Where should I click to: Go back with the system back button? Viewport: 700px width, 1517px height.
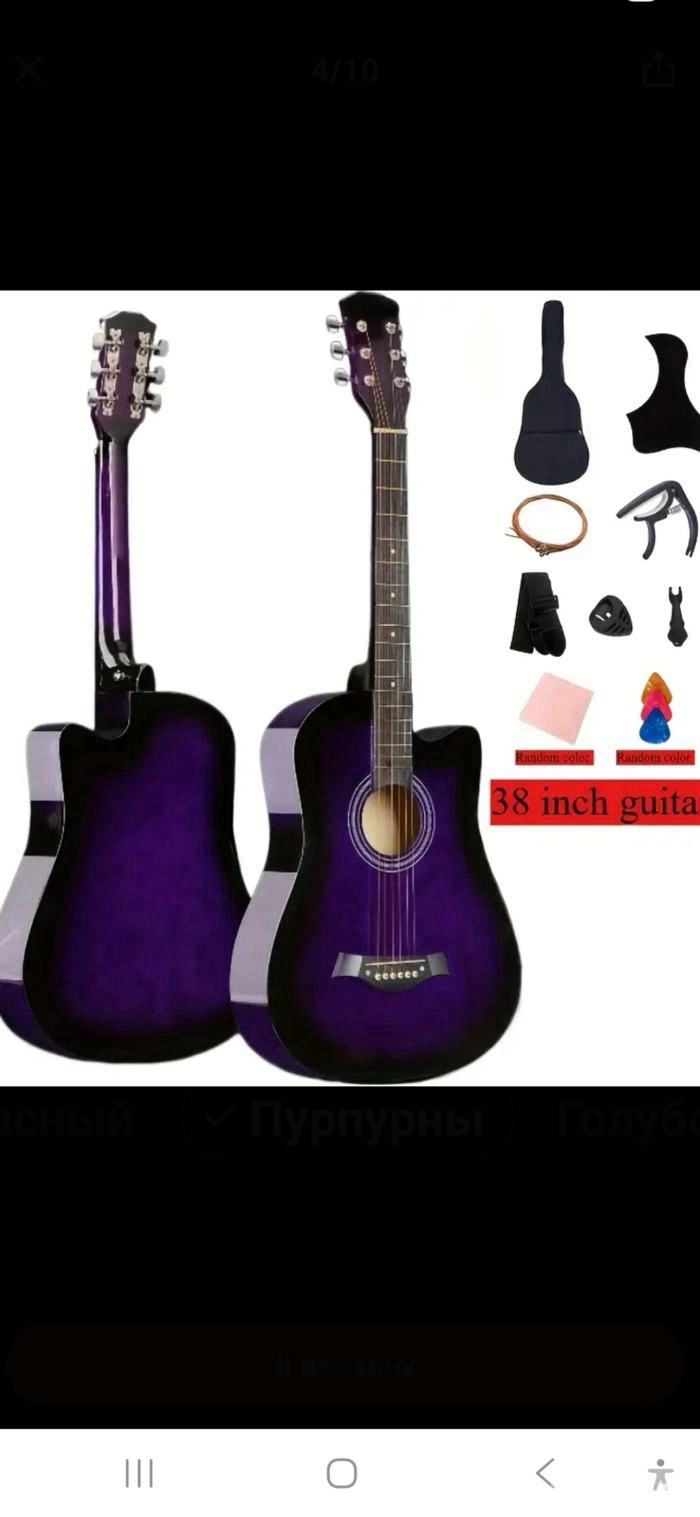click(x=545, y=1473)
